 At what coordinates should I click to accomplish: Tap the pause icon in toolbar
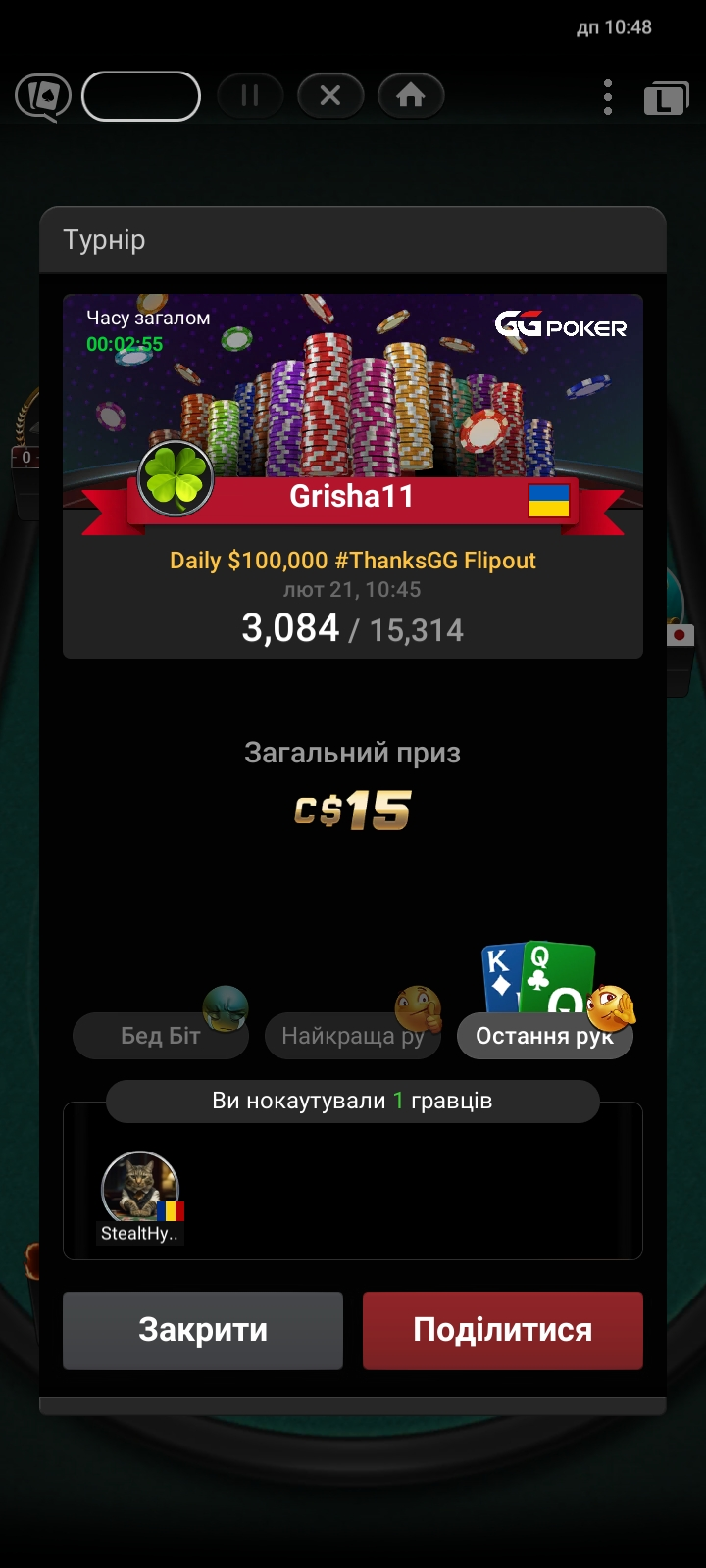tap(250, 95)
